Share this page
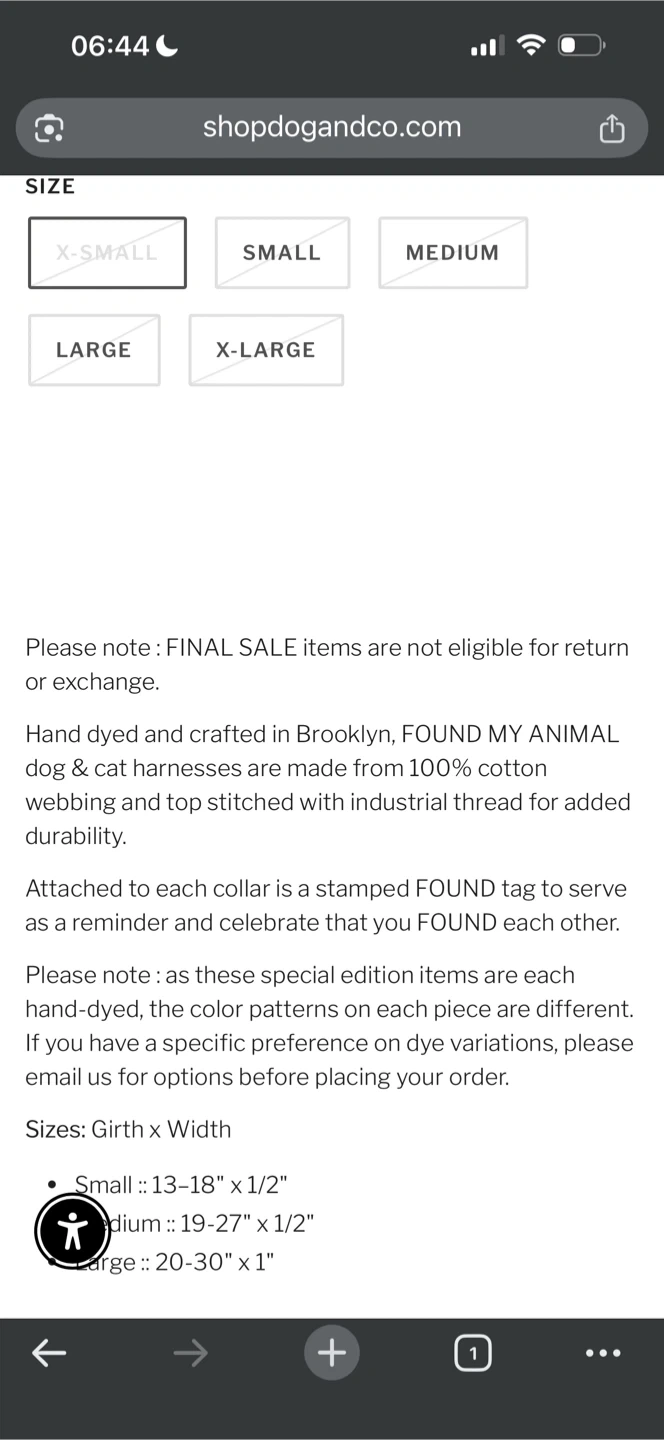This screenshot has height=1440, width=664. pos(611,128)
